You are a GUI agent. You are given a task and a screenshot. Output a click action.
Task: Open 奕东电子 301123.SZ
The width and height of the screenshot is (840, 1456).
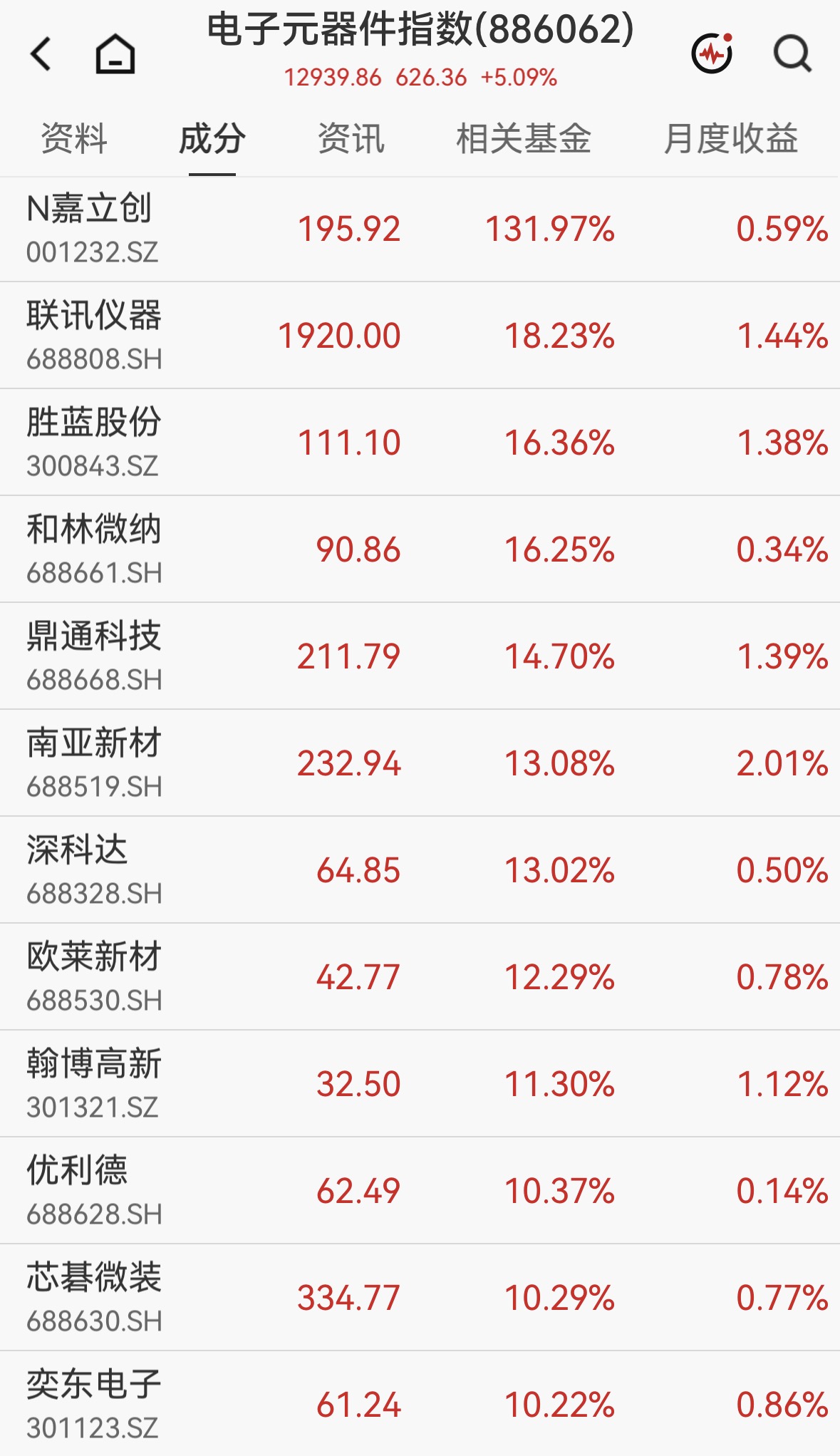click(x=420, y=1404)
